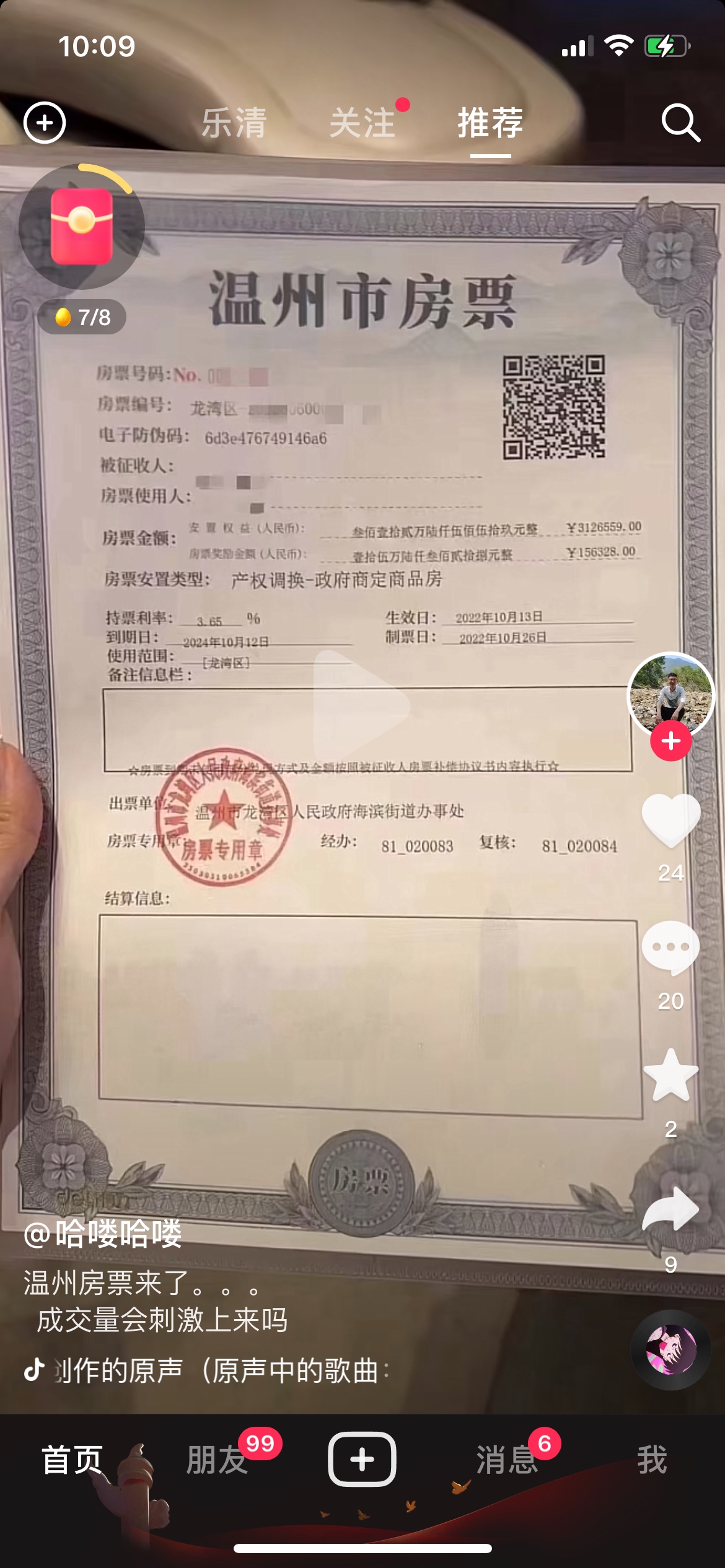Open the spinning music disc
Viewport: 725px width, 1568px height.
670,1350
